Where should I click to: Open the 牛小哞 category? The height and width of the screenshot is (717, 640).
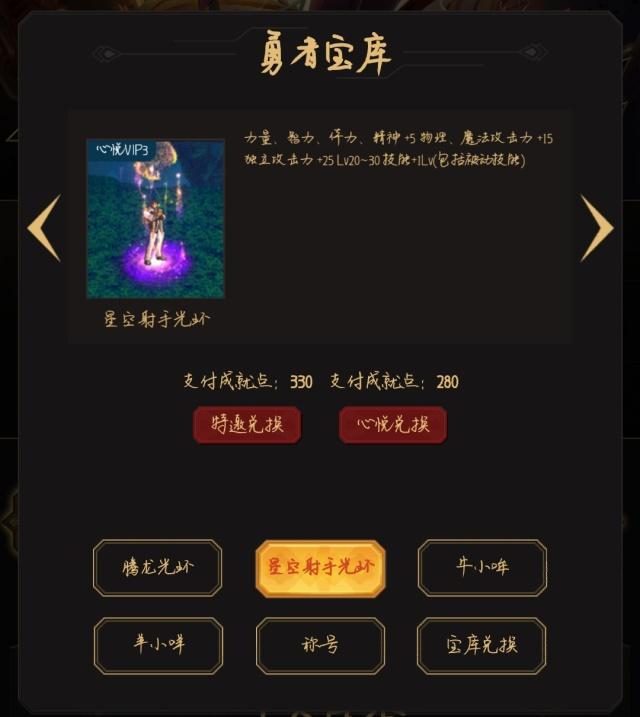click(482, 568)
